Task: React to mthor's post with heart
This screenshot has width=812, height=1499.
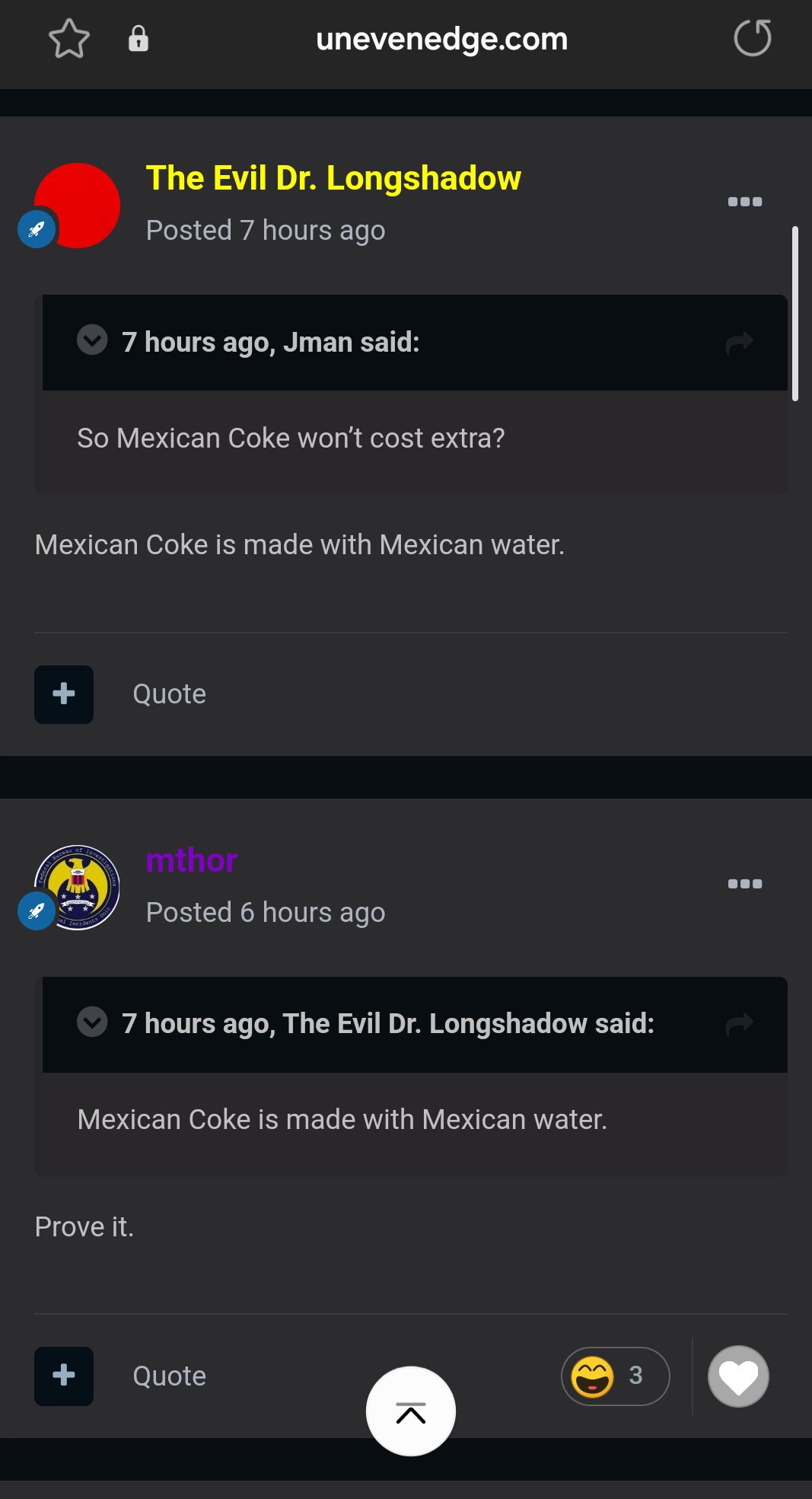Action: point(738,1376)
